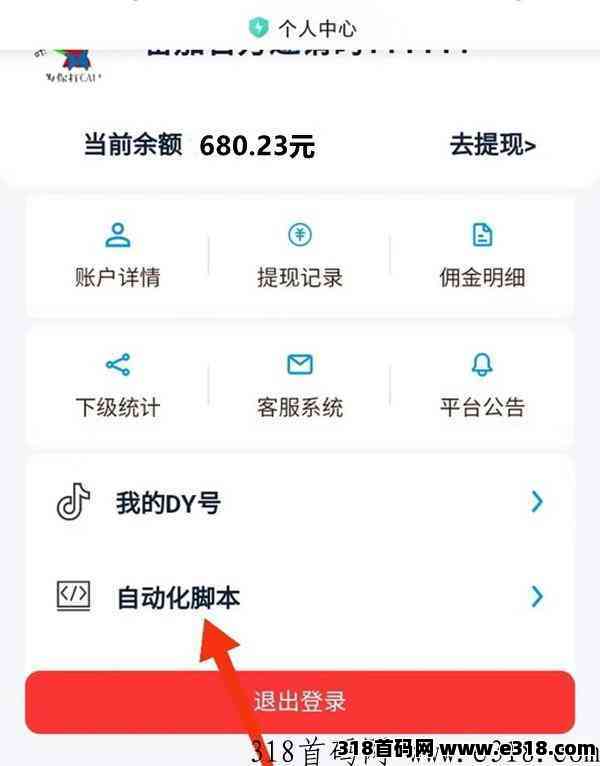Screen dimensions: 600x766
Task: Tap 去提现 to withdraw balance
Action: click(x=492, y=145)
